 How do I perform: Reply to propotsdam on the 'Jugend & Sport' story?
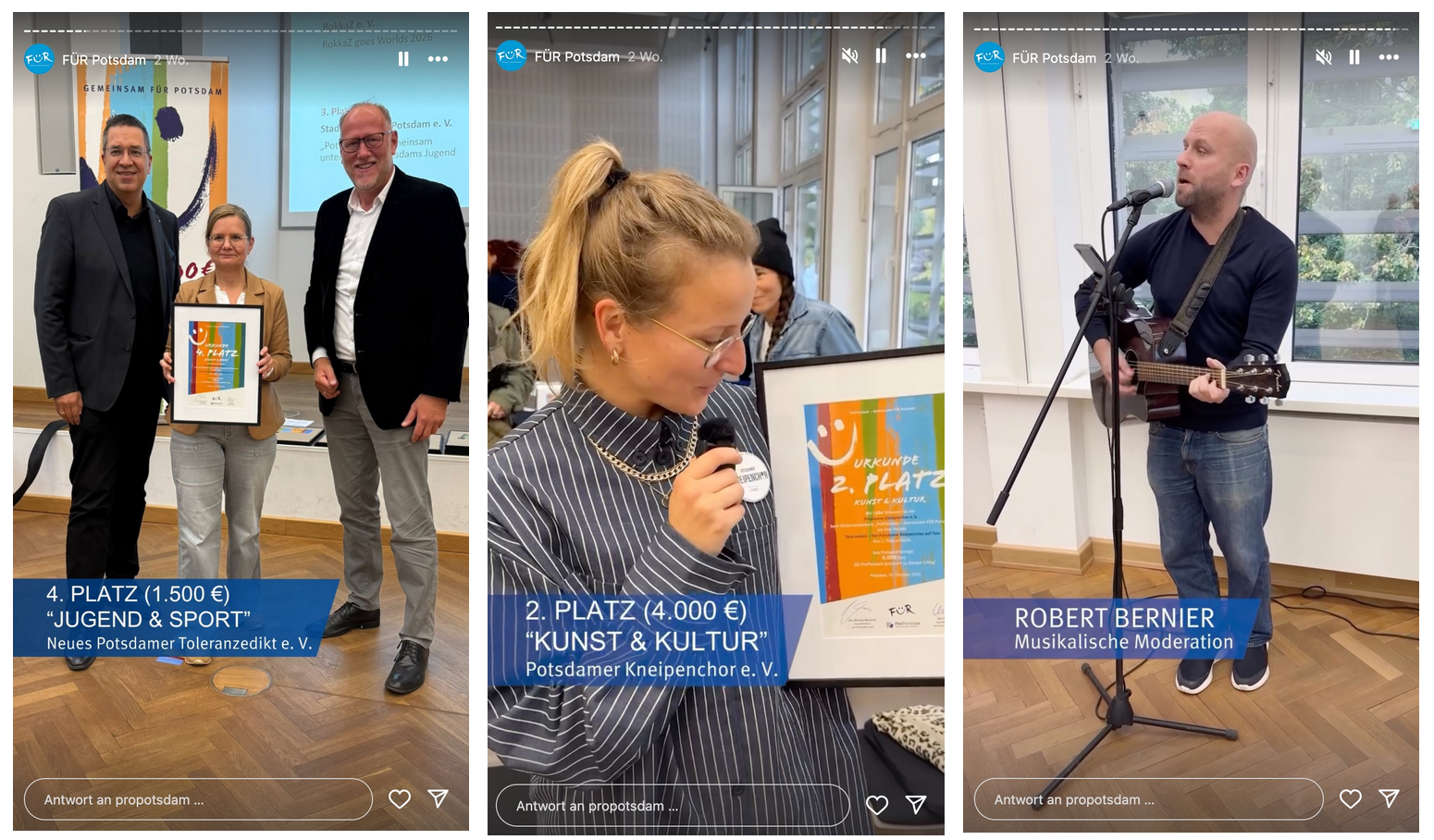click(198, 799)
